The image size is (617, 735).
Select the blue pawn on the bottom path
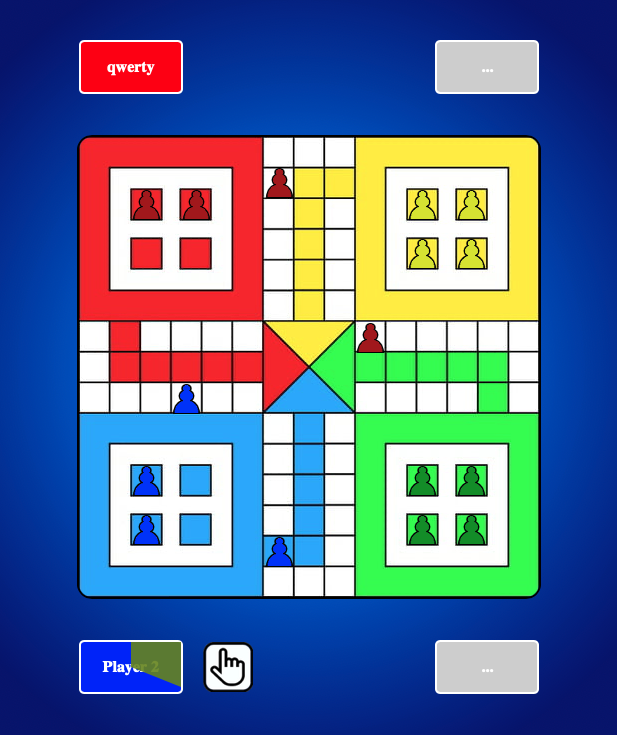tap(279, 551)
